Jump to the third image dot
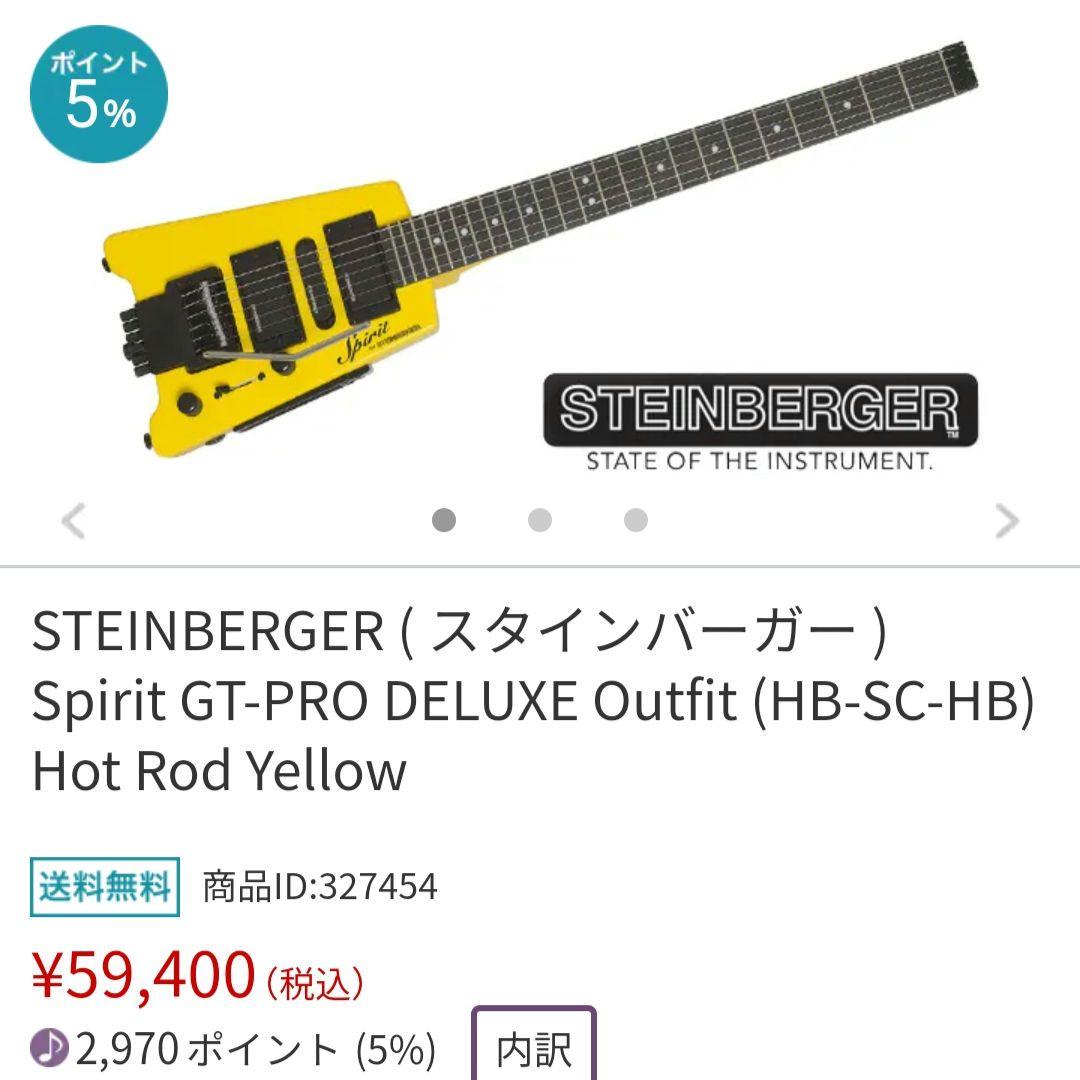 click(x=635, y=520)
